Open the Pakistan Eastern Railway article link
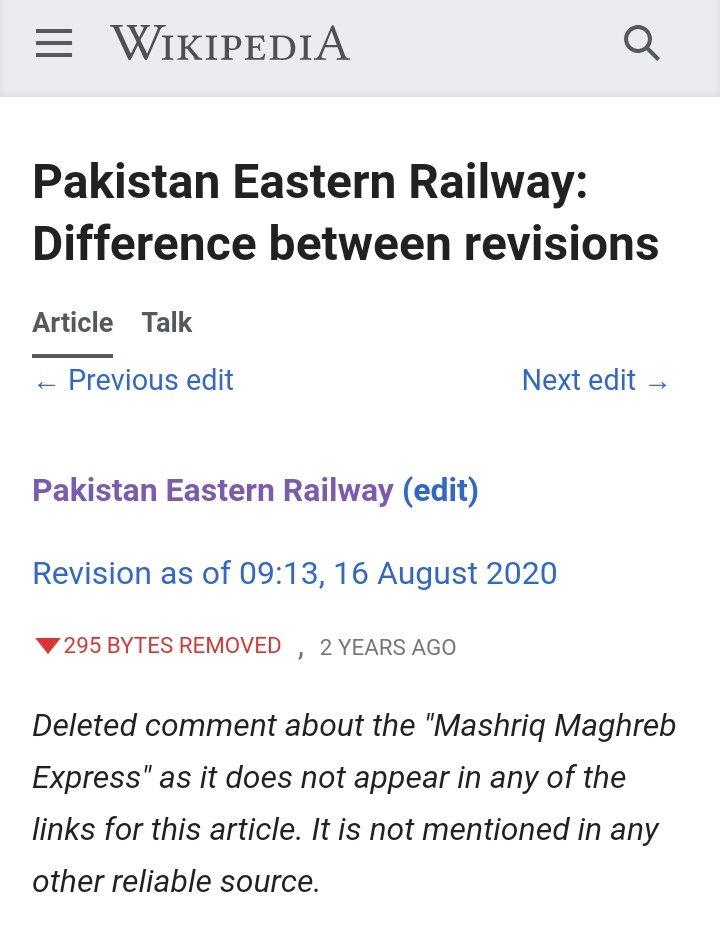720x951 pixels. tap(213, 491)
